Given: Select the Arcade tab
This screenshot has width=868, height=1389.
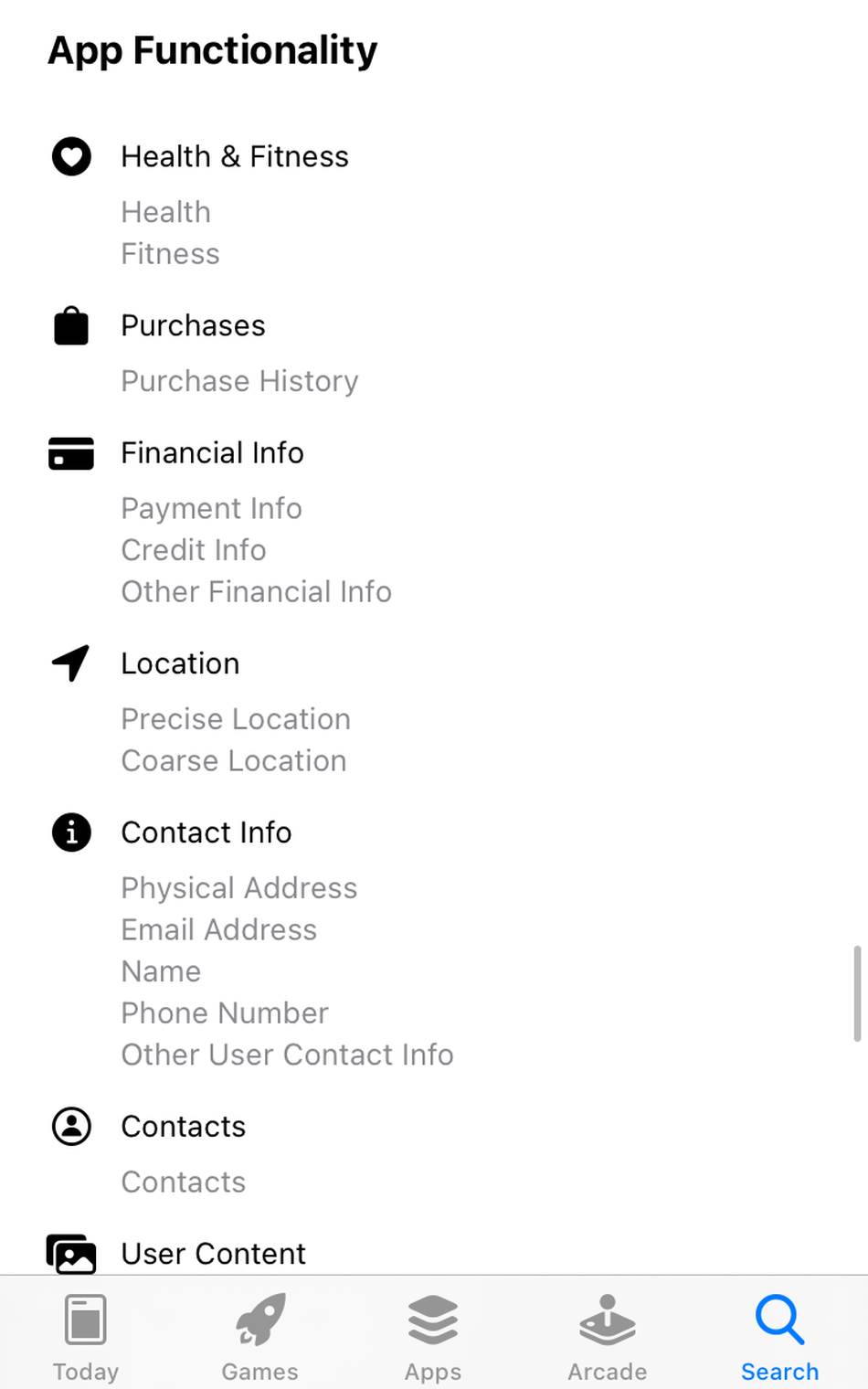Looking at the screenshot, I should point(607,1334).
